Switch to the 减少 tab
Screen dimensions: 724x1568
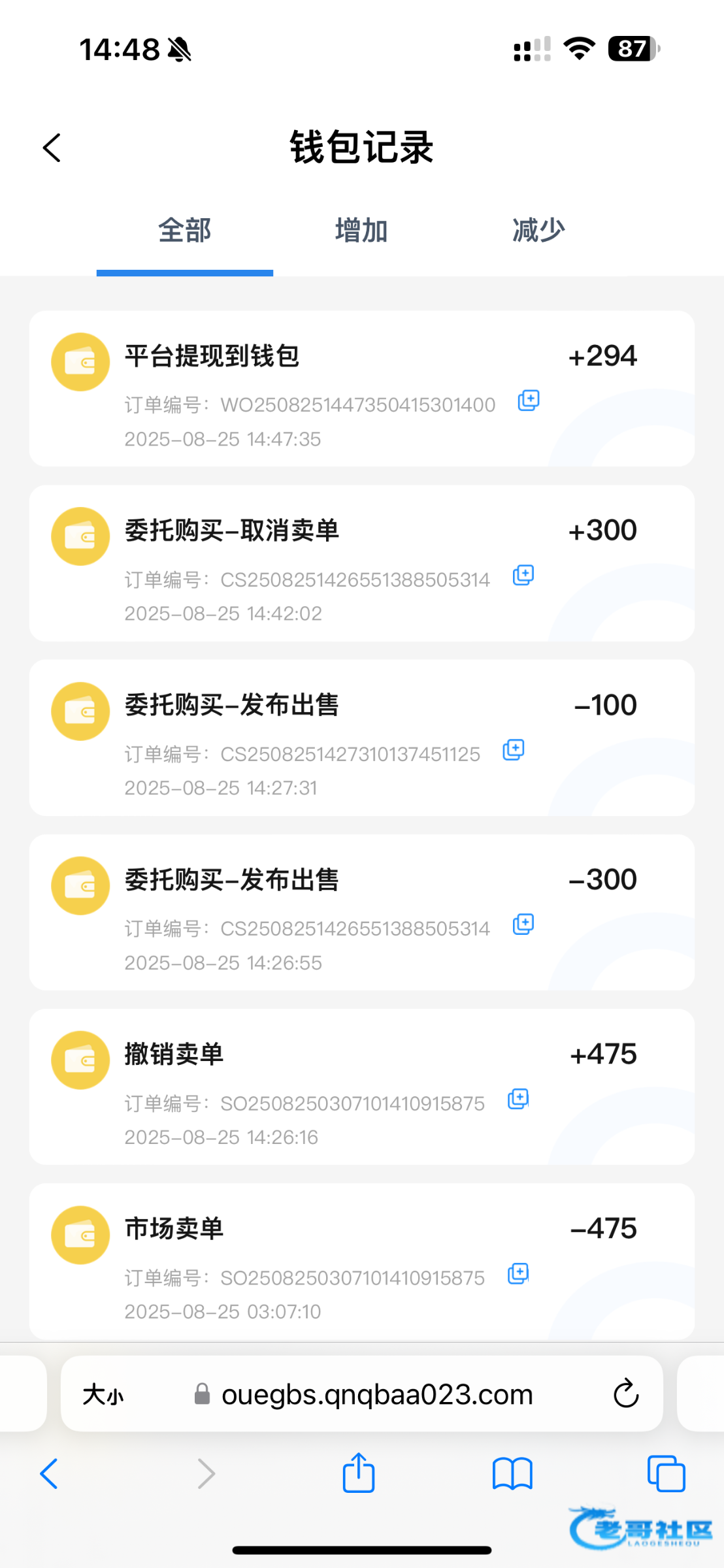[x=538, y=231]
